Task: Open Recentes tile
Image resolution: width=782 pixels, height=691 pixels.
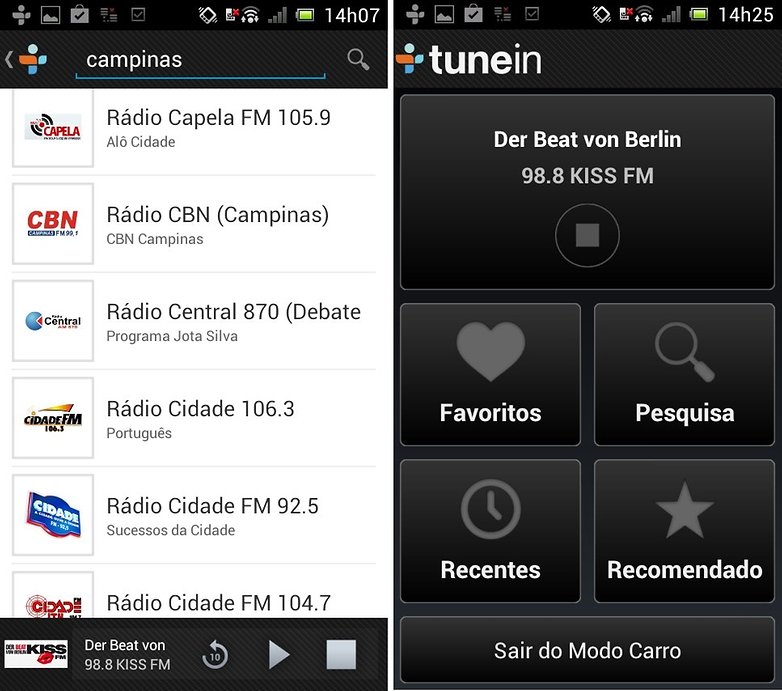Action: (x=490, y=531)
